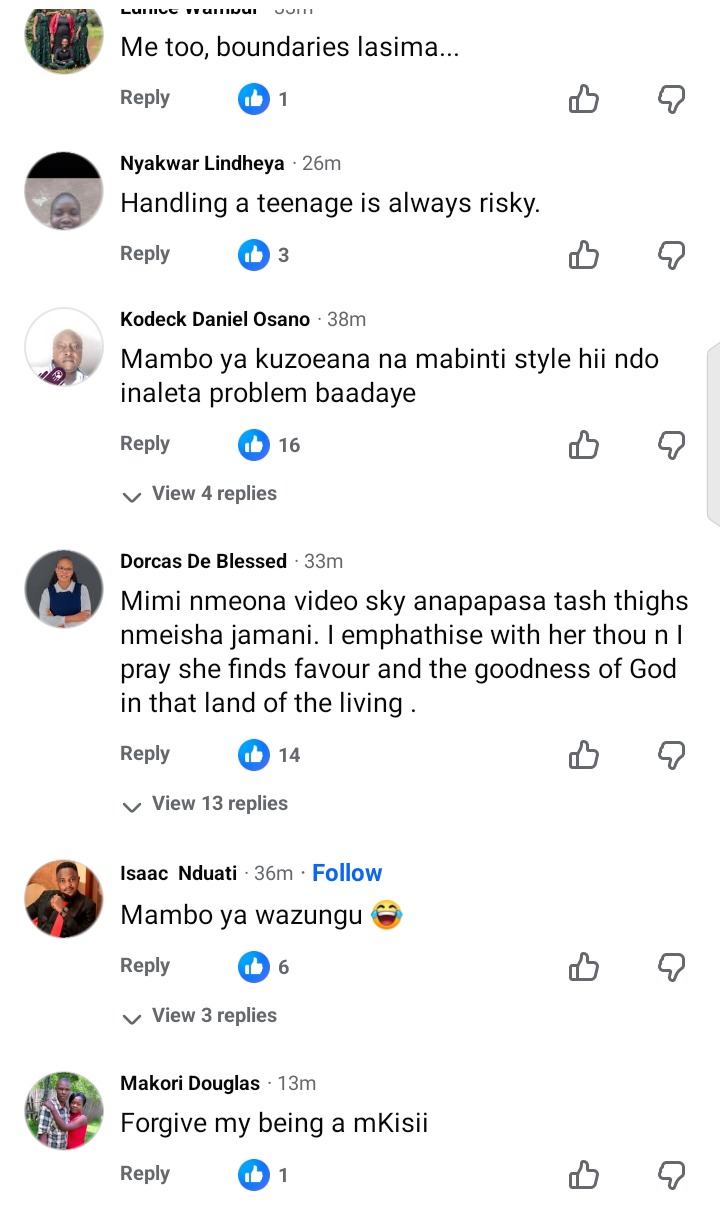Reply to Kodeck Daniel Osano's comment
720x1208 pixels.
145,444
